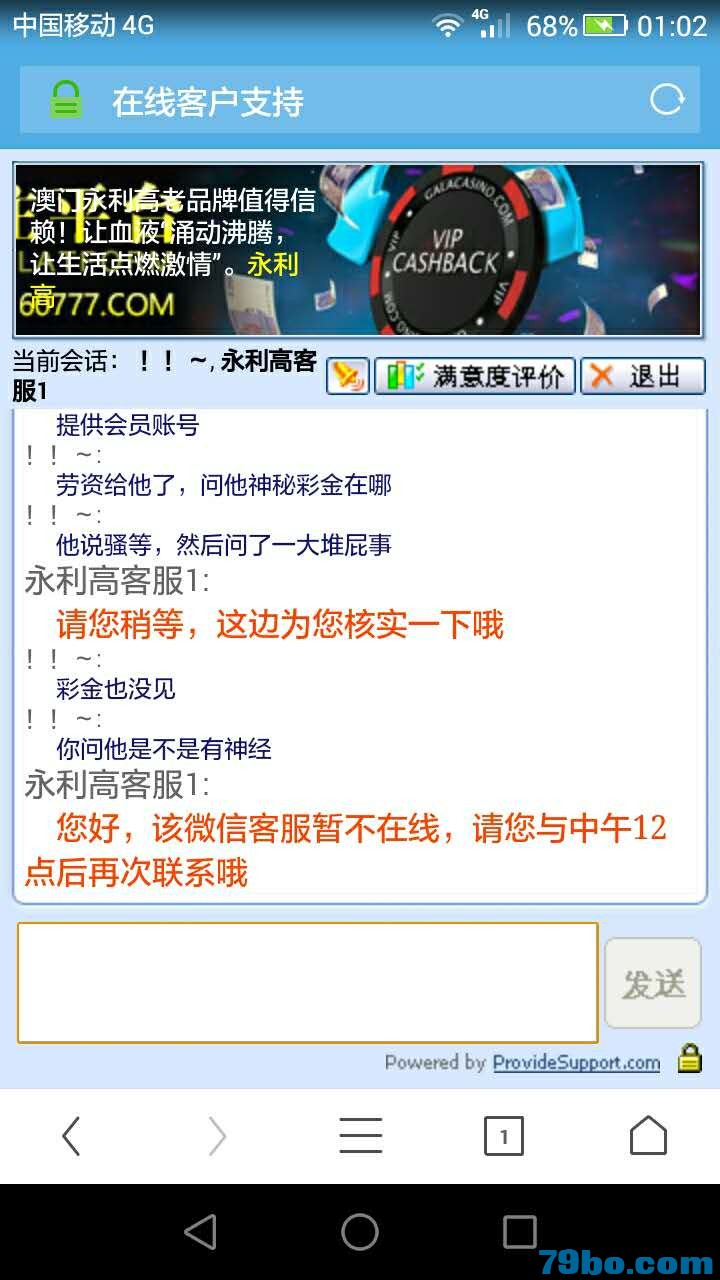720x1280 pixels.
Task: Focus the message input box
Action: click(307, 982)
